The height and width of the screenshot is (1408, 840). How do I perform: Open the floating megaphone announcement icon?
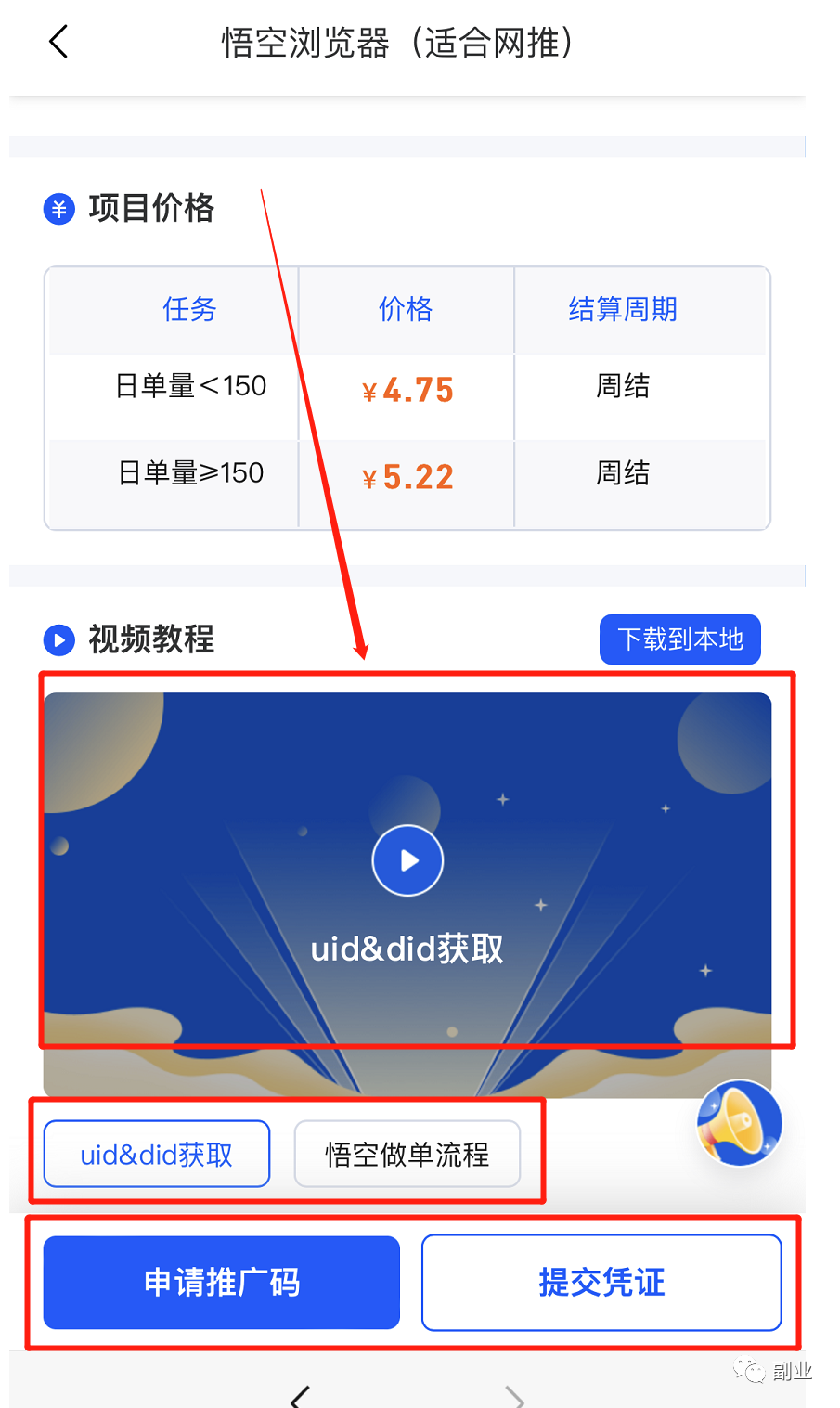click(x=739, y=1123)
